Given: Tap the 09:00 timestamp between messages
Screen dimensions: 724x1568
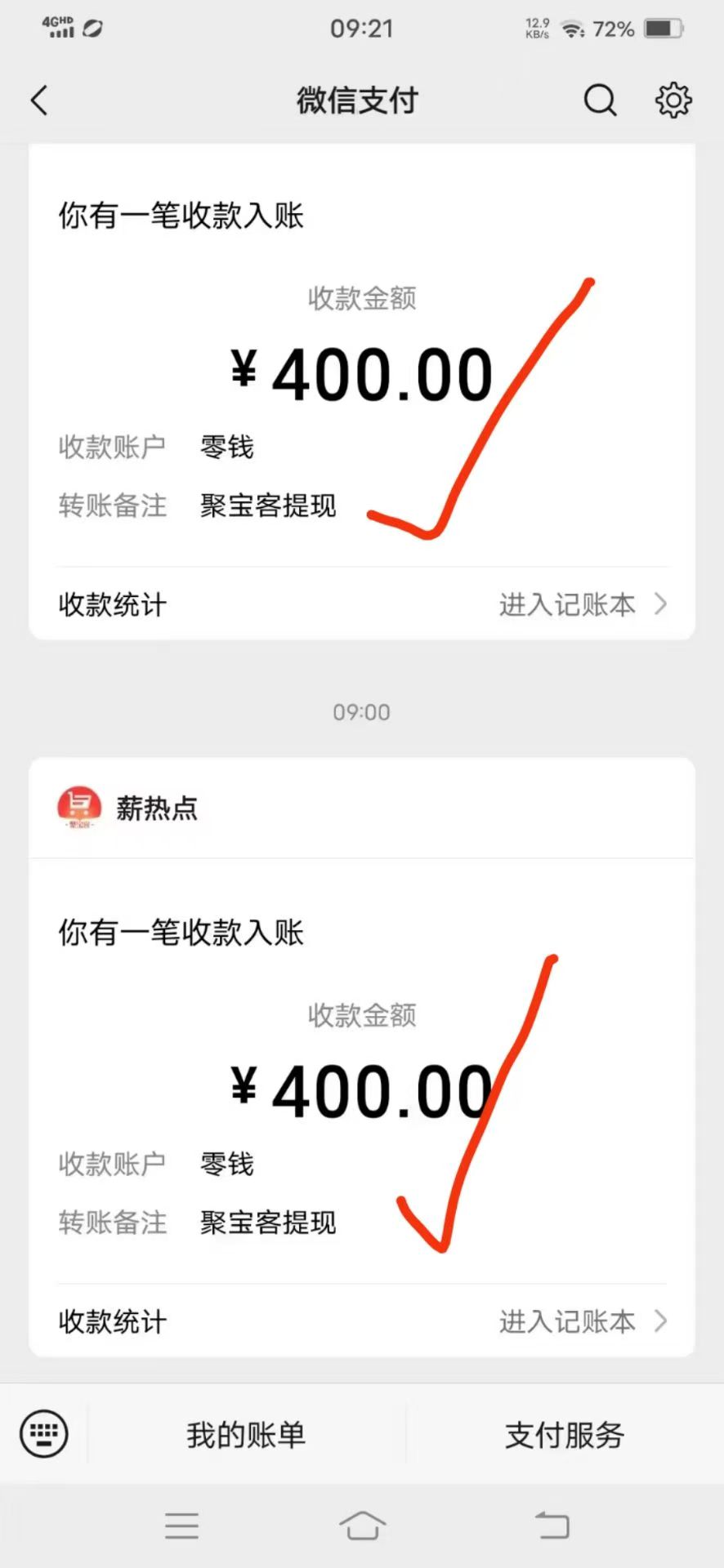Looking at the screenshot, I should click(362, 711).
